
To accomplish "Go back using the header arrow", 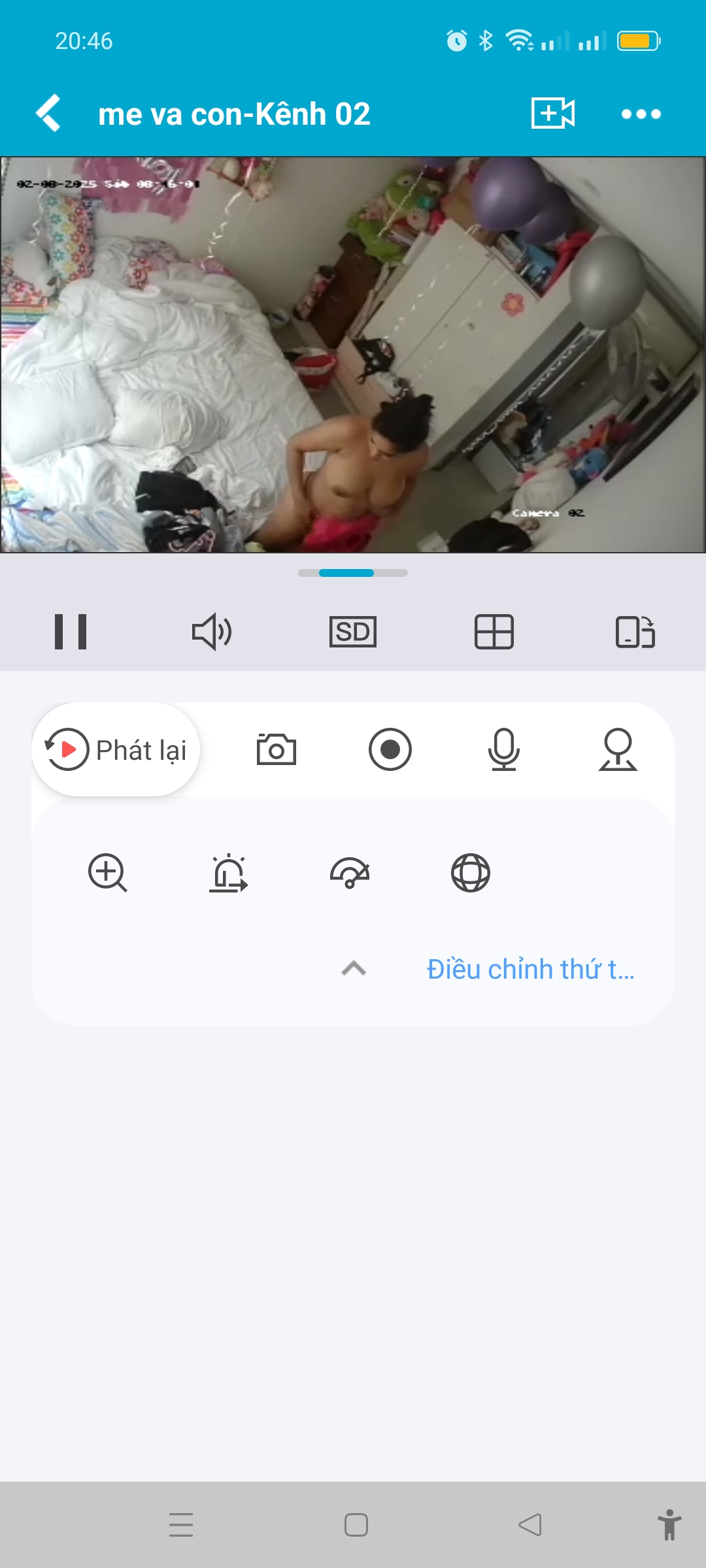I will (x=49, y=114).
